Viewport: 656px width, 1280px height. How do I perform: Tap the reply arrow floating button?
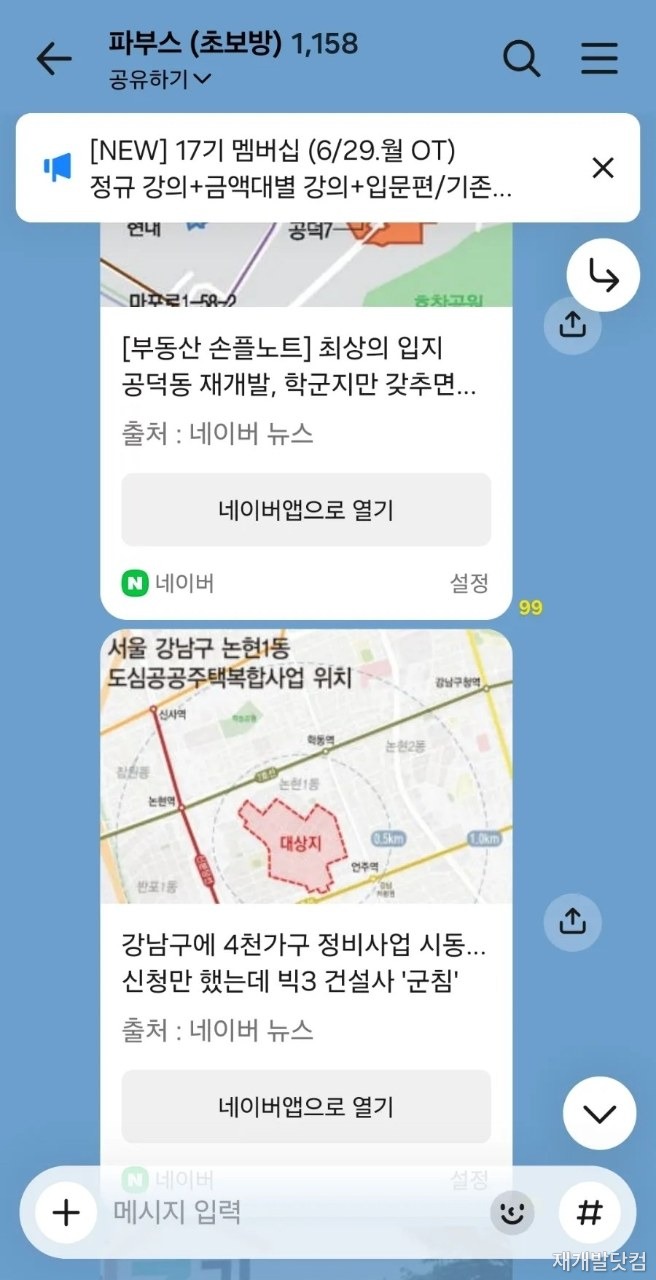coord(603,275)
